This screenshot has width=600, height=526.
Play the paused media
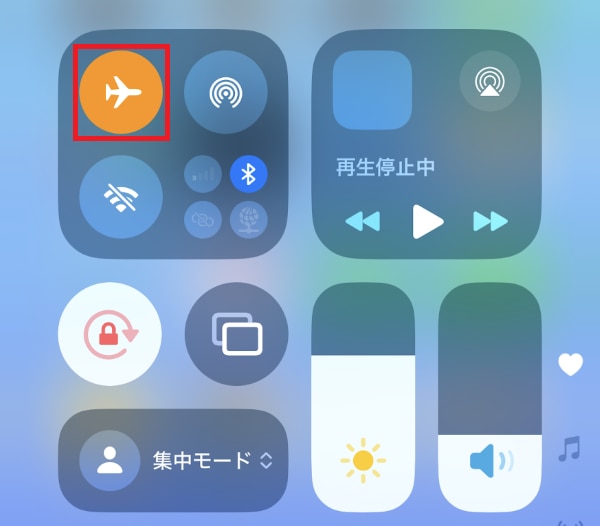[x=427, y=220]
